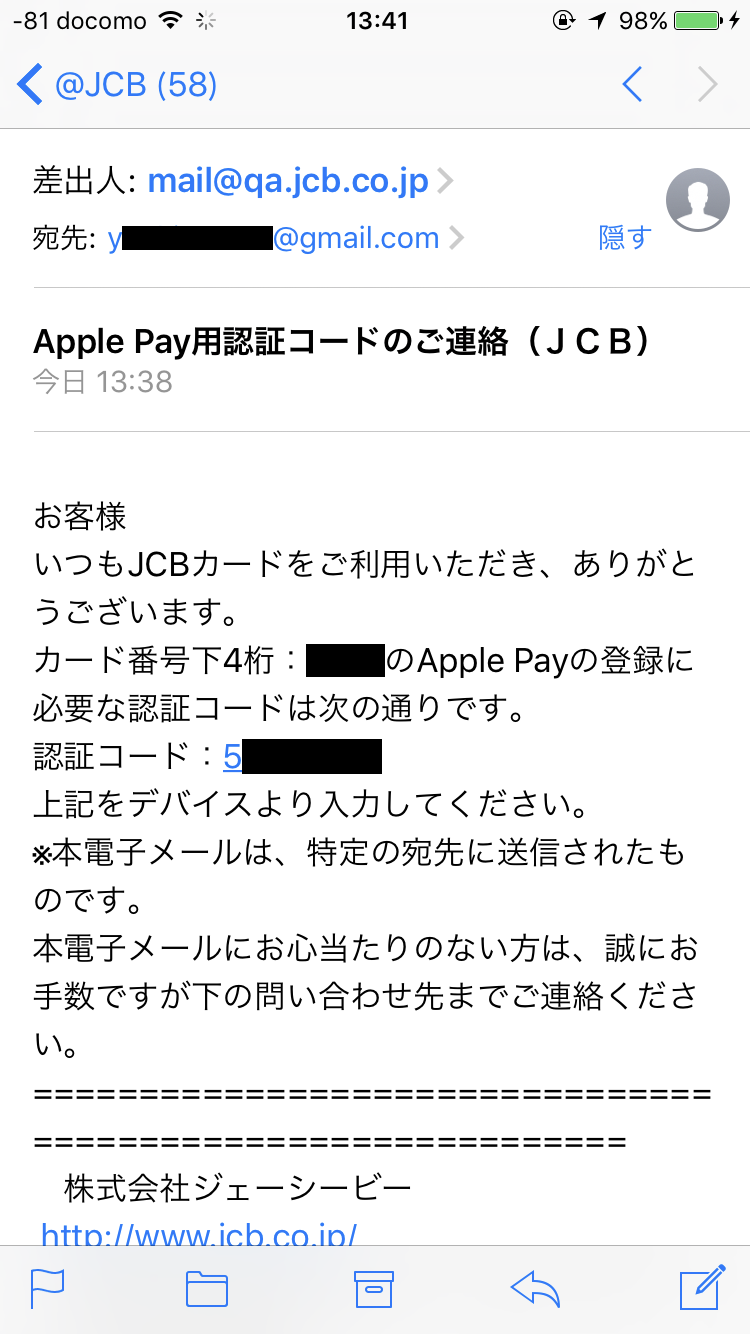
Task: Flag this message
Action: coord(47,1288)
